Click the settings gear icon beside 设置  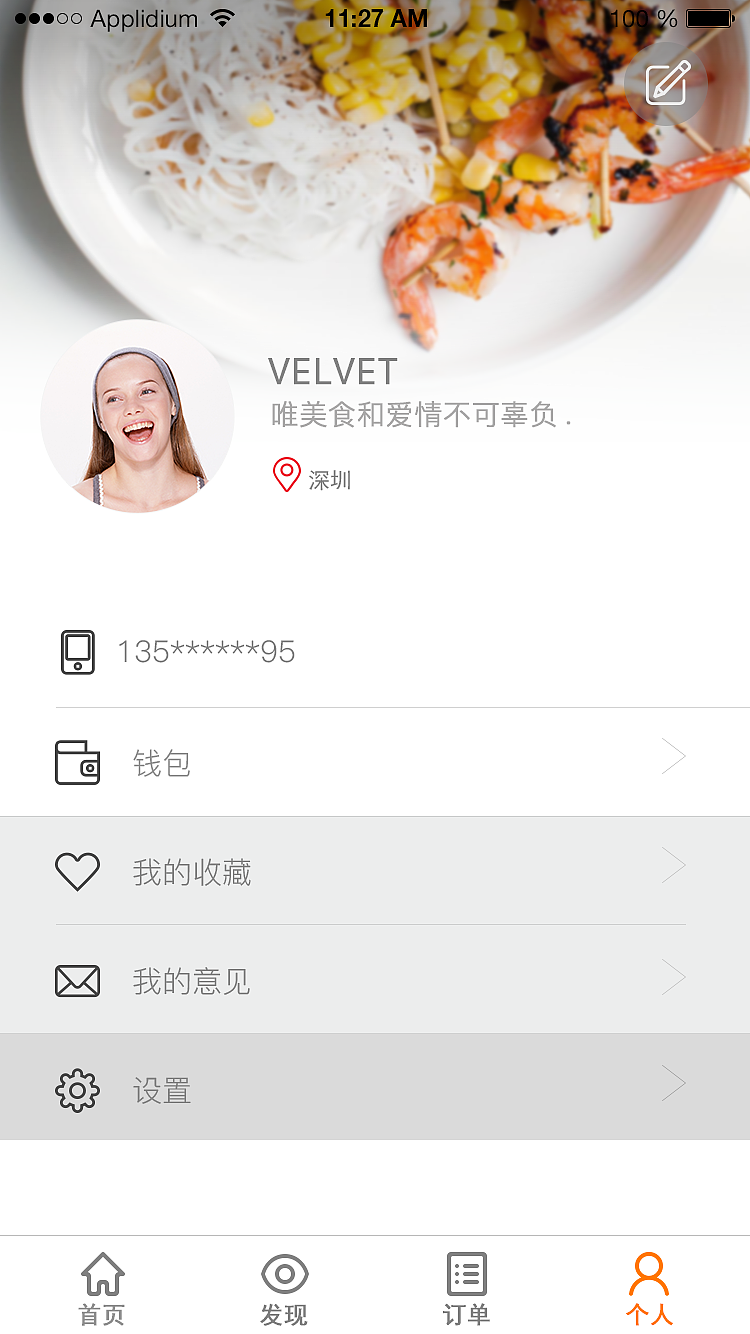click(x=77, y=1090)
